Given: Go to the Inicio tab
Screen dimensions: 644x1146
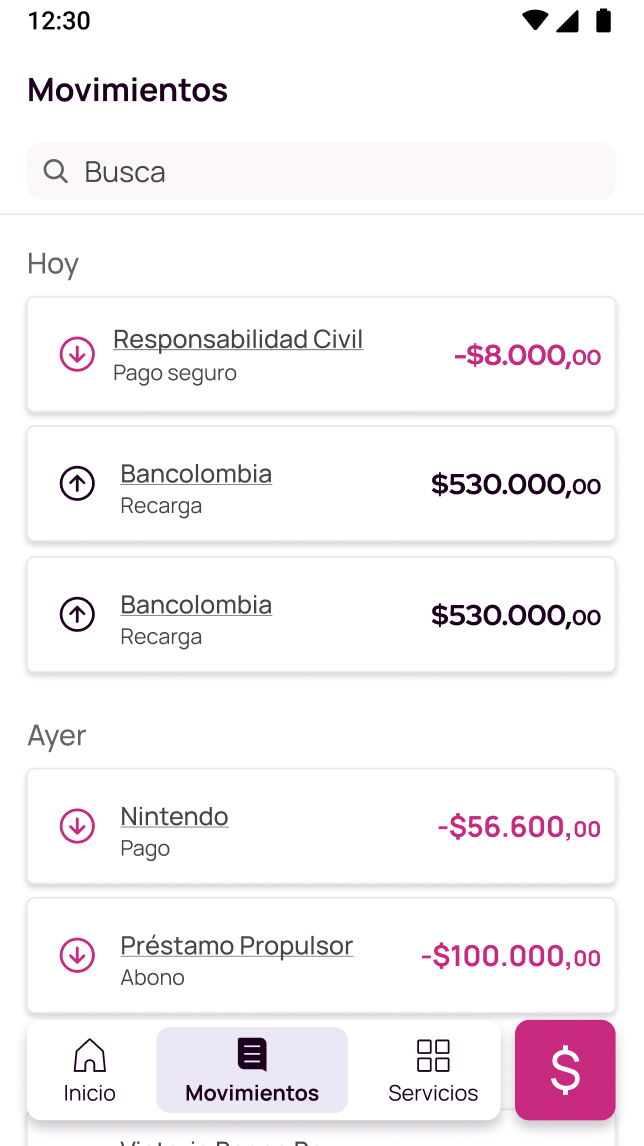Looking at the screenshot, I should 90,1070.
